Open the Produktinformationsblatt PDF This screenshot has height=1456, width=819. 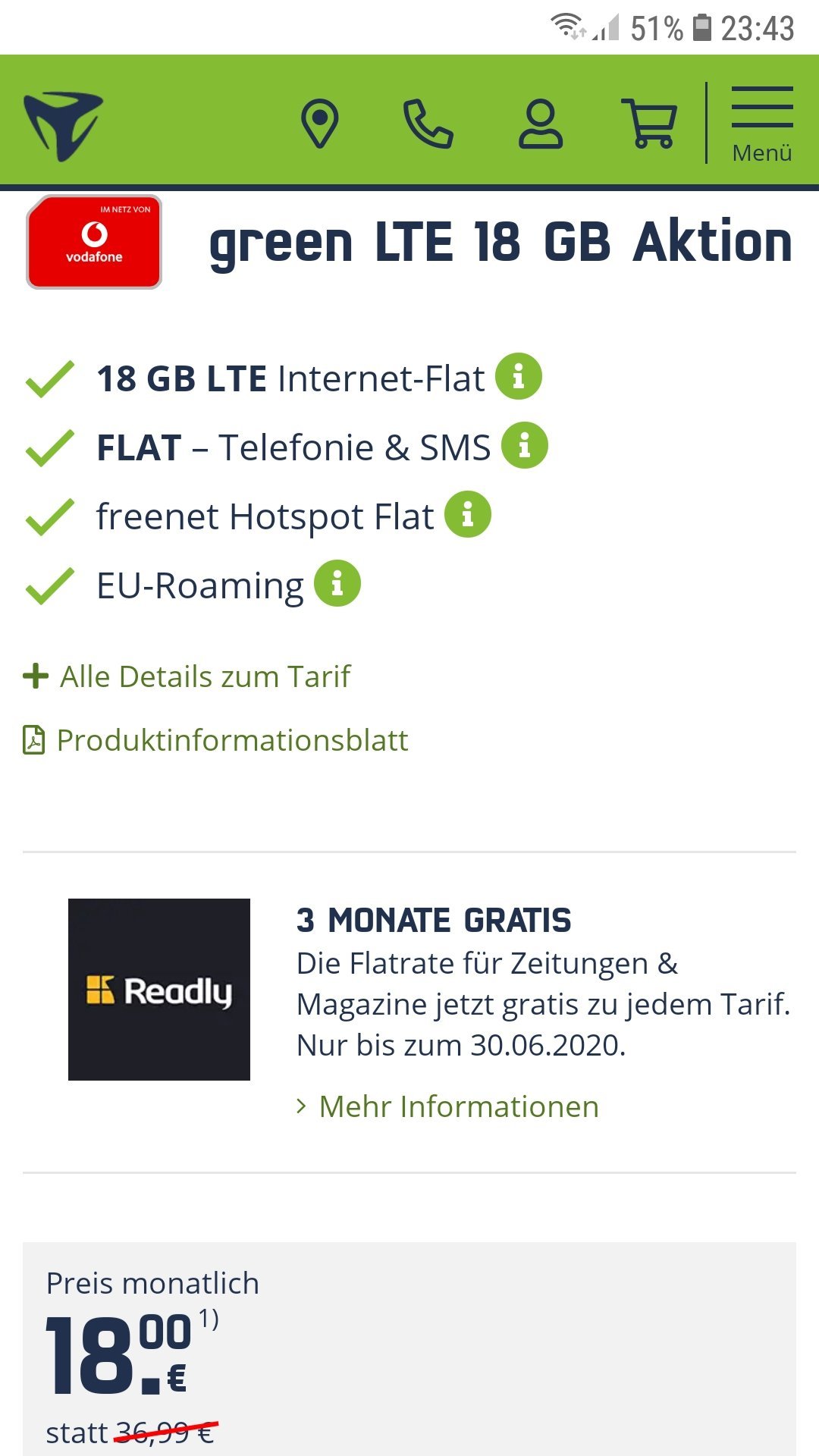tap(215, 740)
